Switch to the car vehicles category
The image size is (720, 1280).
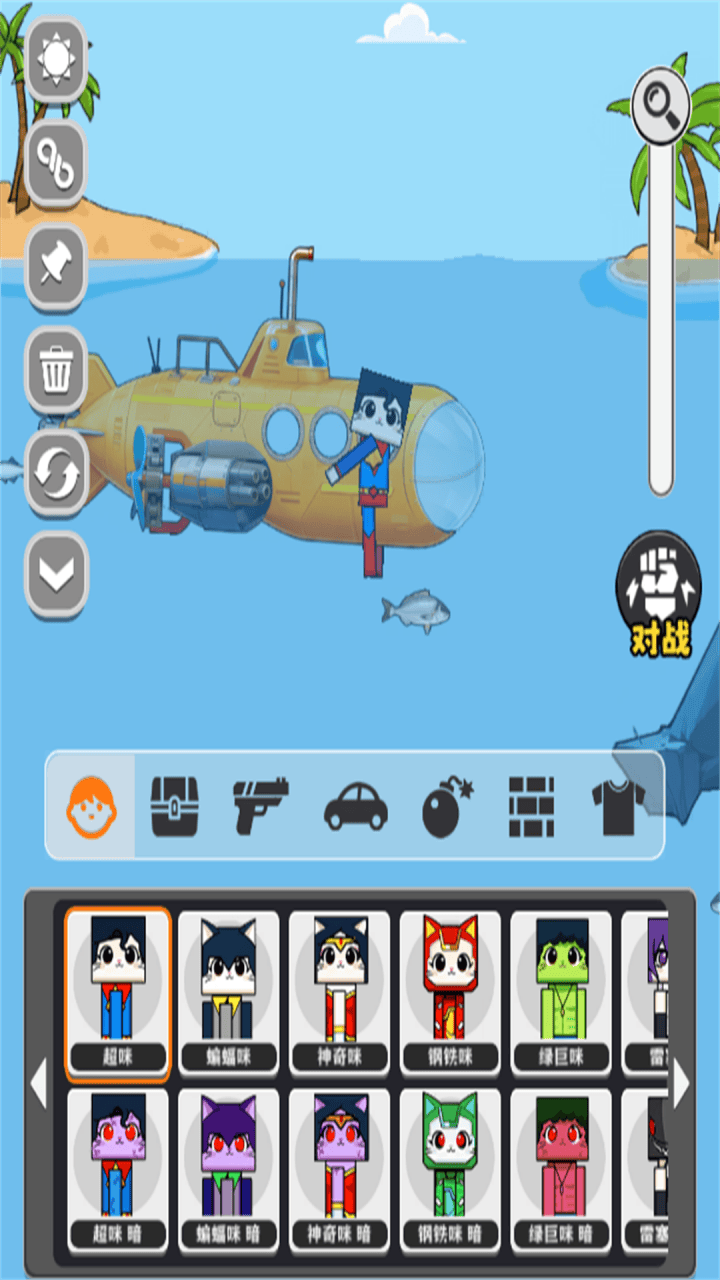355,805
